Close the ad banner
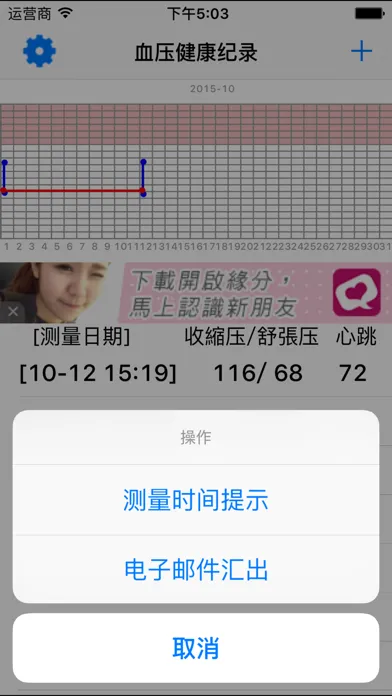 (x=12, y=312)
